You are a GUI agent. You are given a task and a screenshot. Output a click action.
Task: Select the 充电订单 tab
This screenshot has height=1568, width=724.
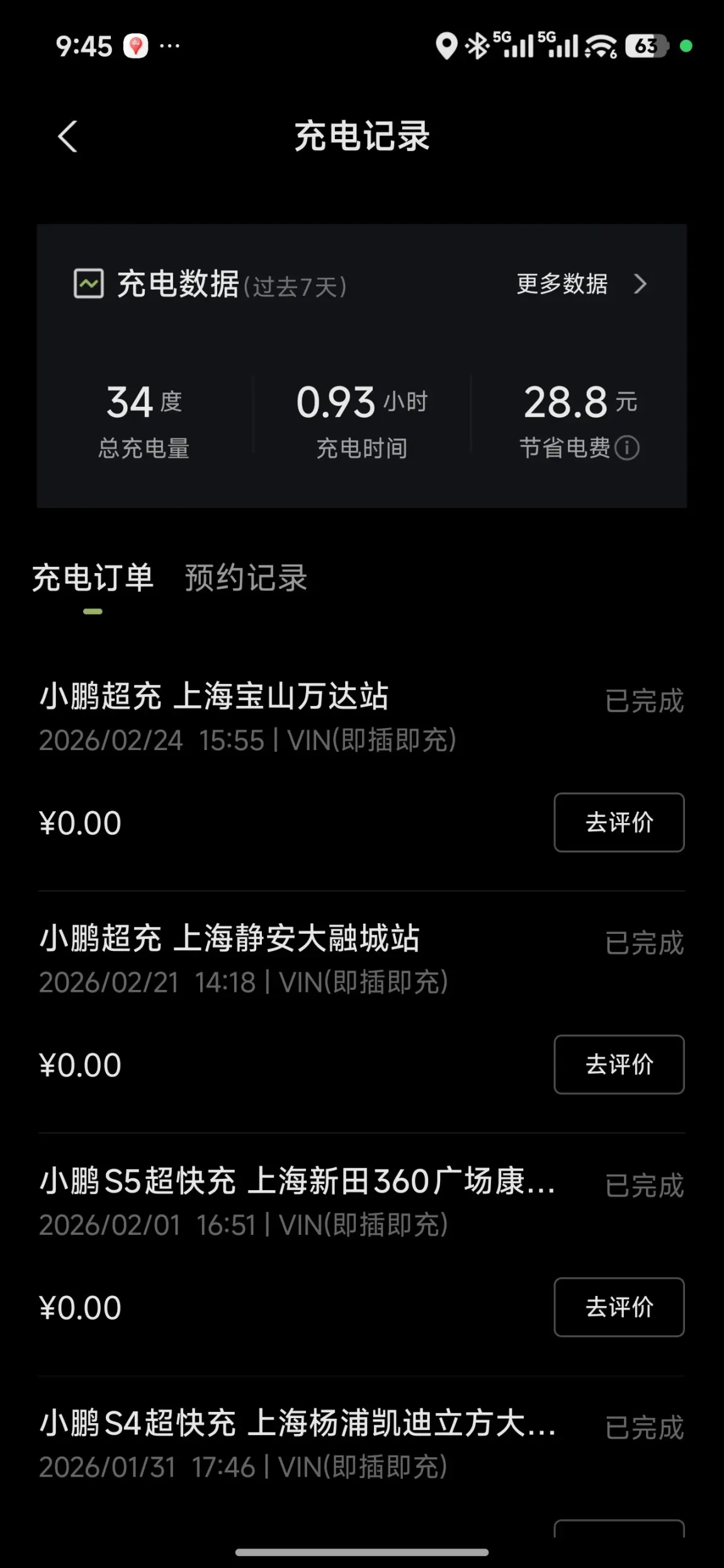coord(93,577)
